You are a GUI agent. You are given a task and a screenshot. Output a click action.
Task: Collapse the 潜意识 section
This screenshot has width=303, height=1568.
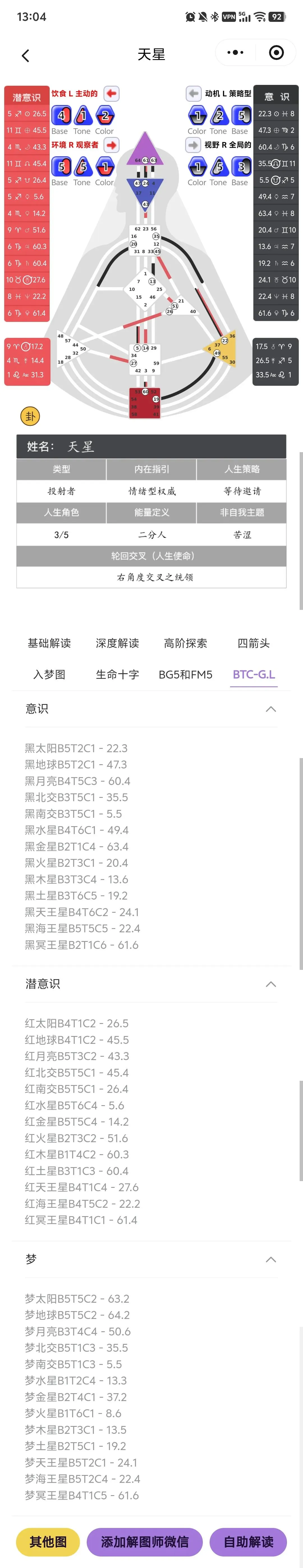(x=271, y=984)
